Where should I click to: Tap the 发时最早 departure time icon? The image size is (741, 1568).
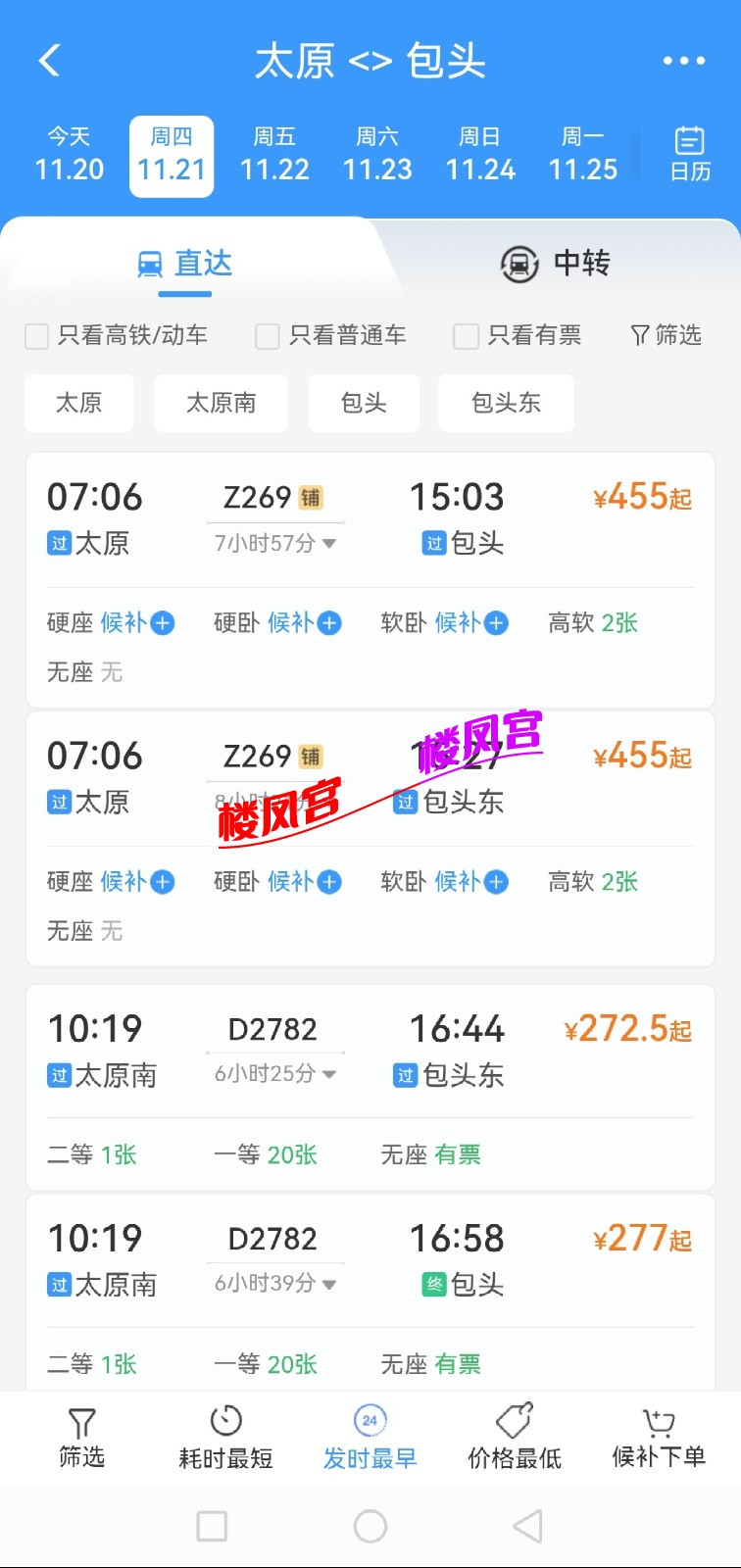pos(370,1420)
